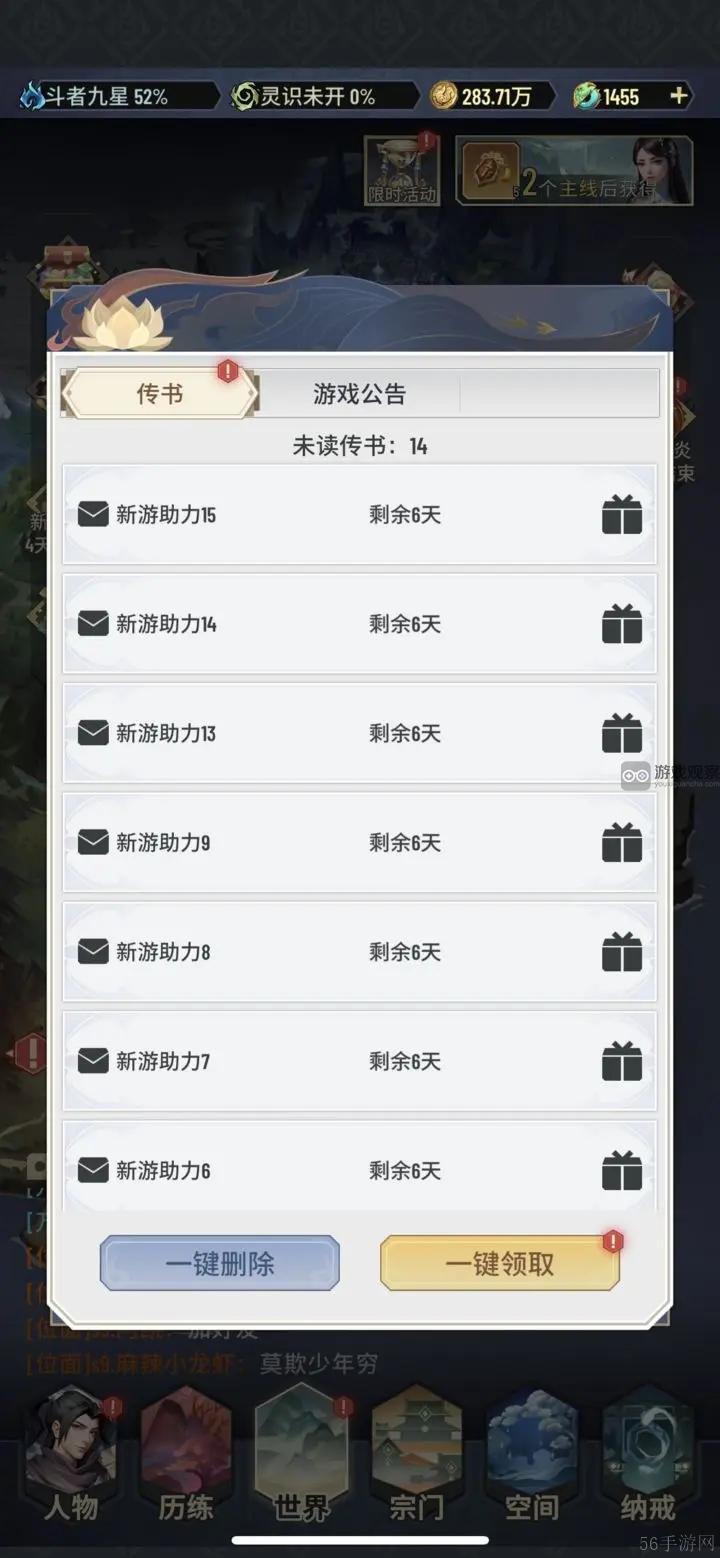Switch to the 空间 tab

531,1460
